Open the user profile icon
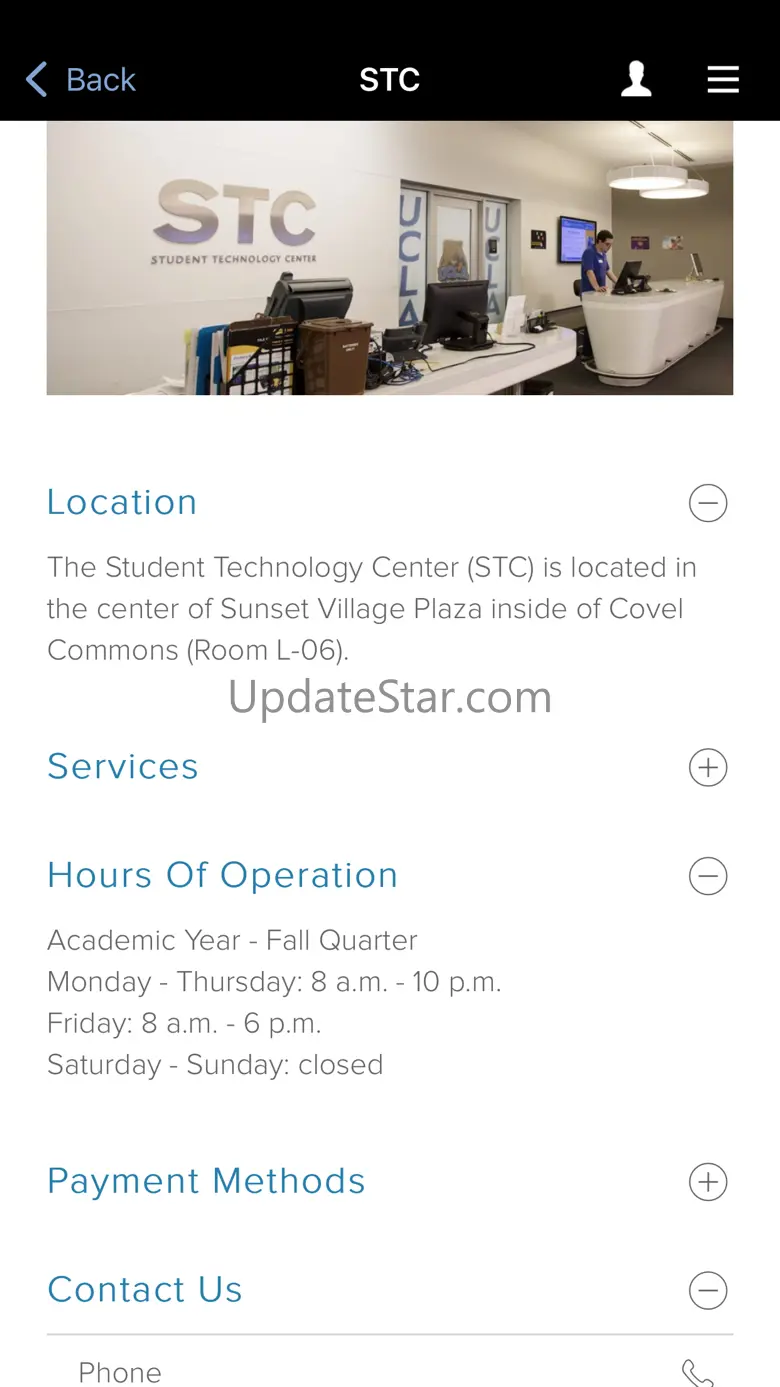The width and height of the screenshot is (780, 1387). point(636,80)
